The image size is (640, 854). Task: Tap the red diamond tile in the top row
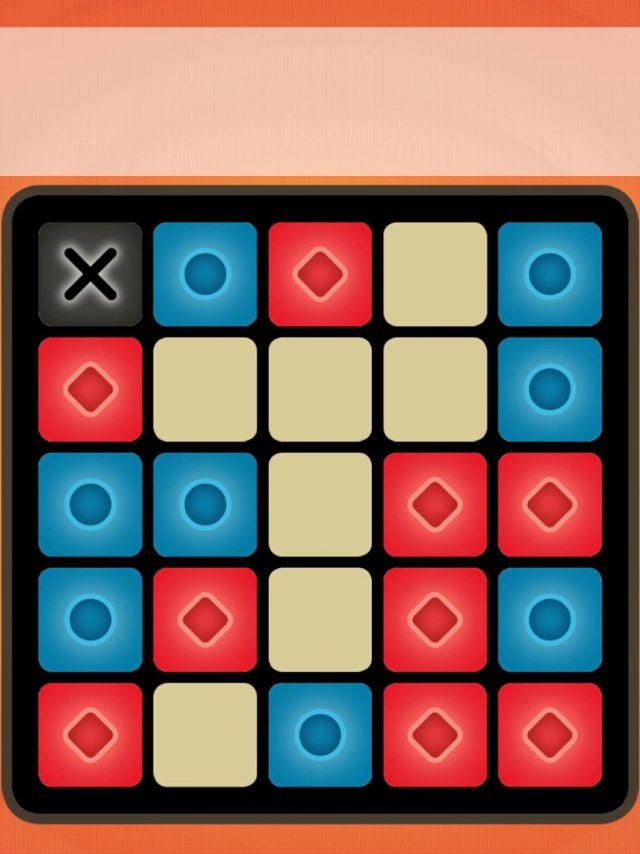[x=320, y=274]
